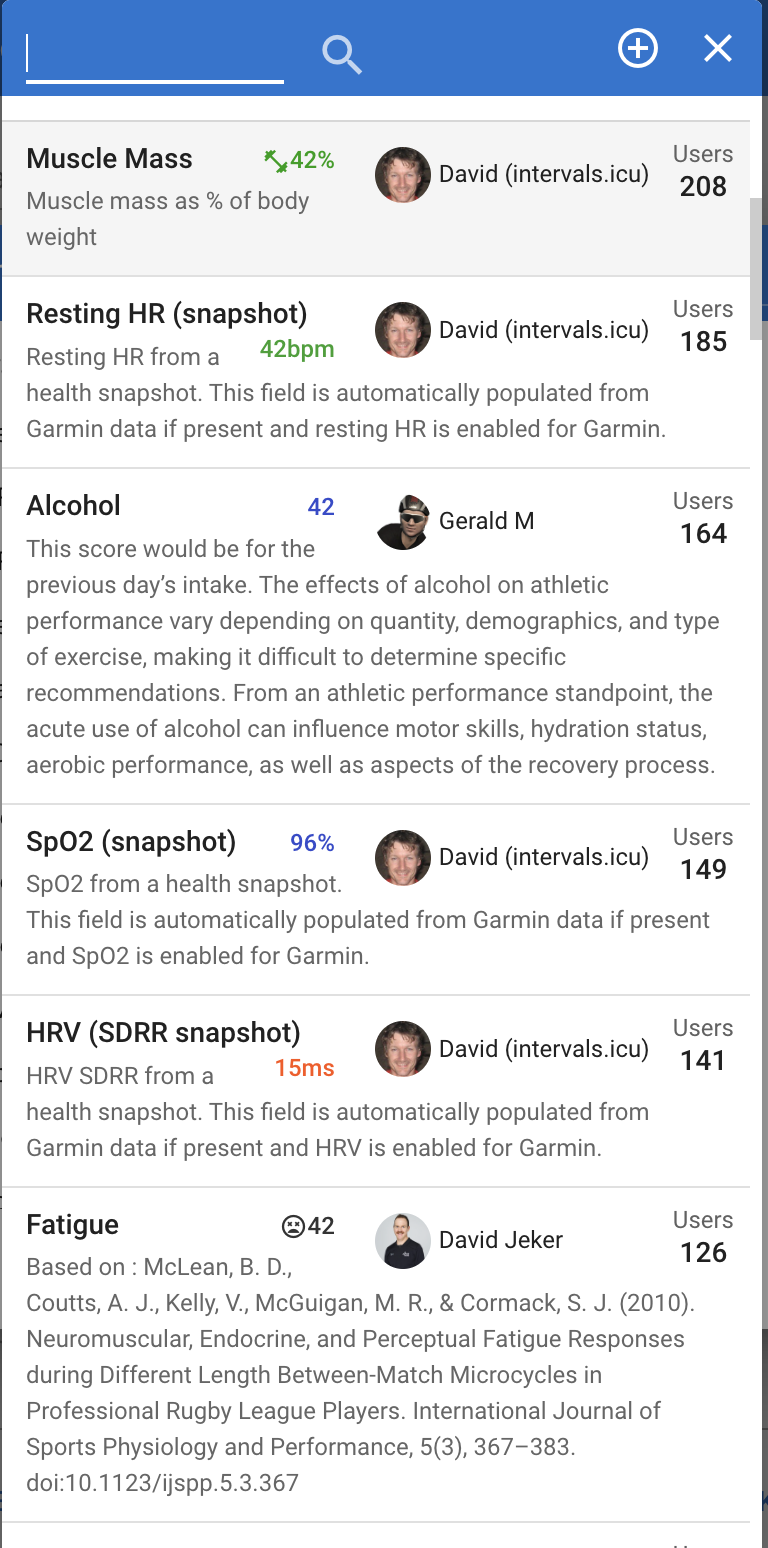
Task: Select the HRV (SDRR snapshot) field
Action: 163,1033
